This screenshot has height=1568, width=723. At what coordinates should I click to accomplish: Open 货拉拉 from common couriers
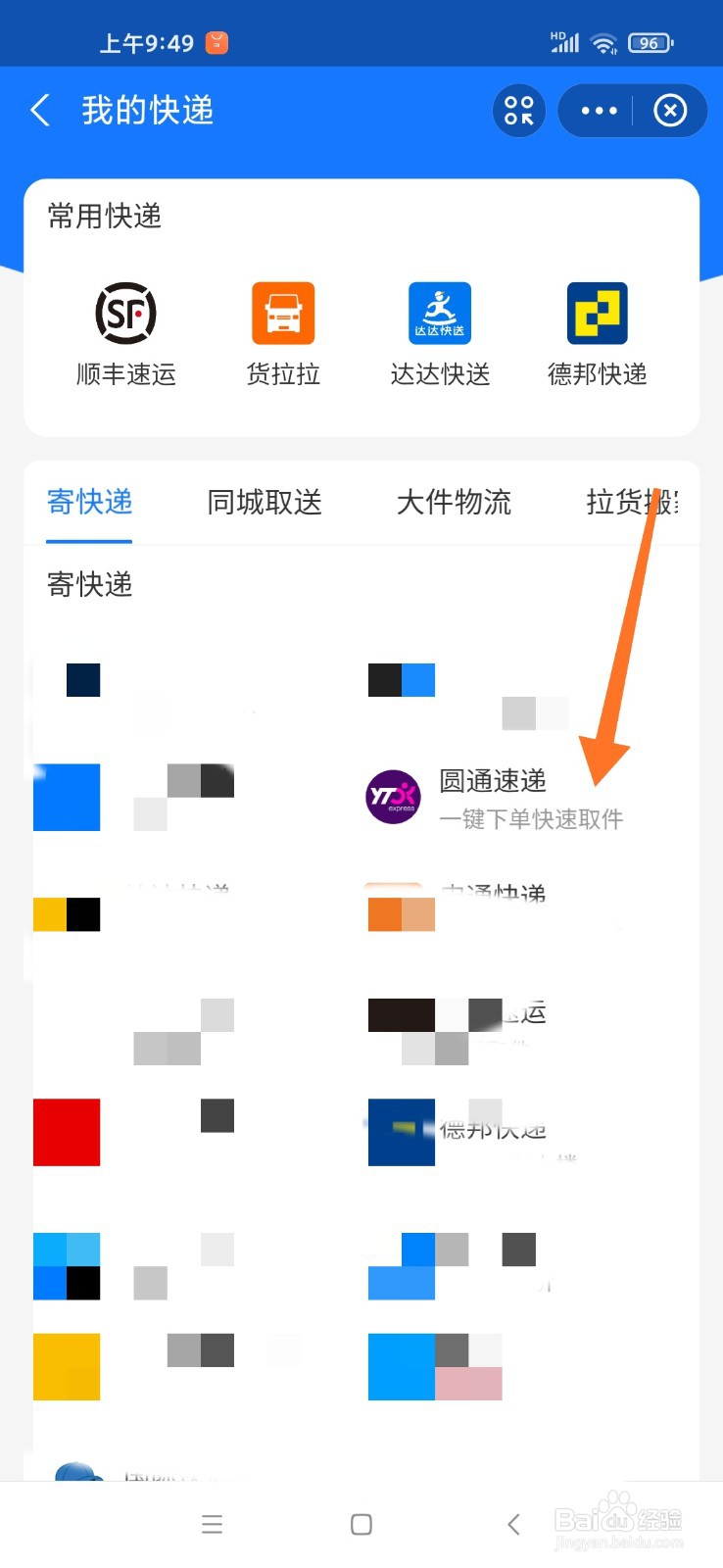pyautogui.click(x=282, y=313)
